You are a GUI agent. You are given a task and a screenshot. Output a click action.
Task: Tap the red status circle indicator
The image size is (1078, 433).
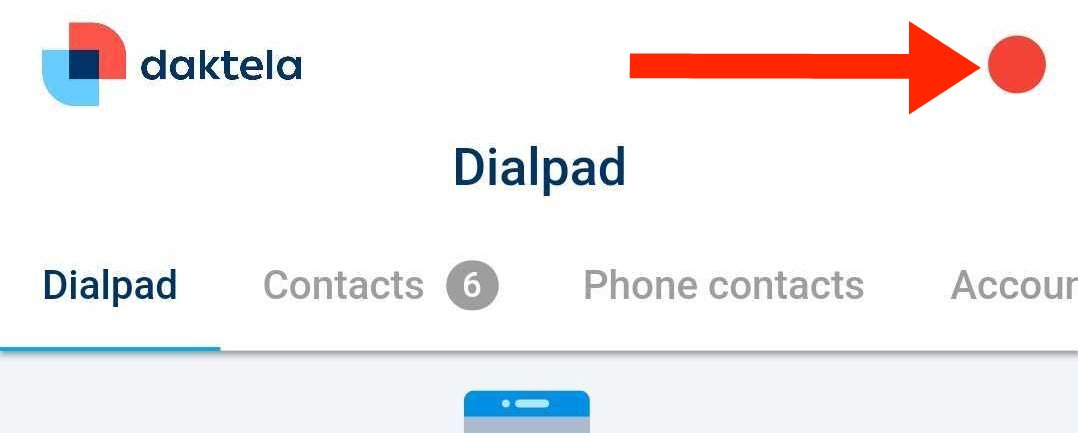click(x=1016, y=64)
